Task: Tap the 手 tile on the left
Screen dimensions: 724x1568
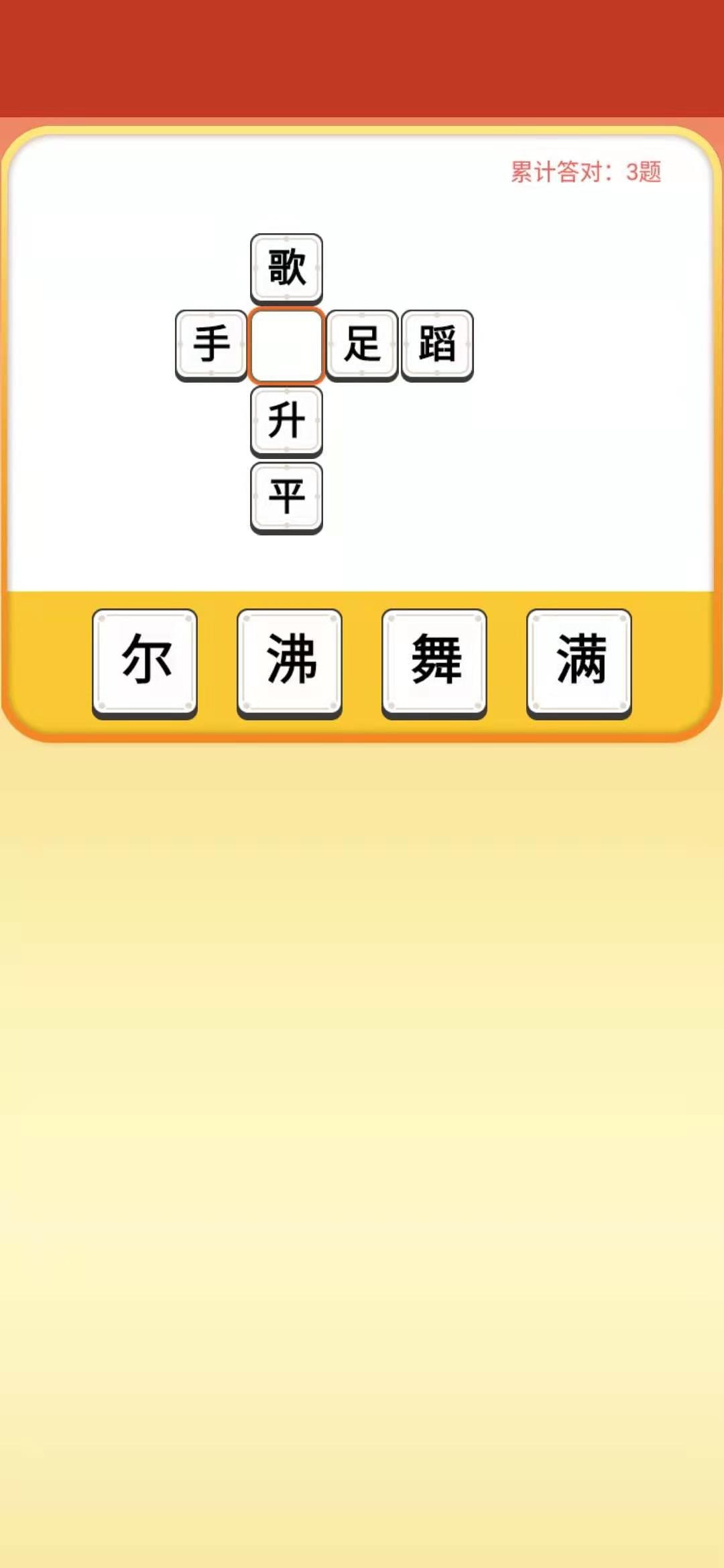Action: 211,345
